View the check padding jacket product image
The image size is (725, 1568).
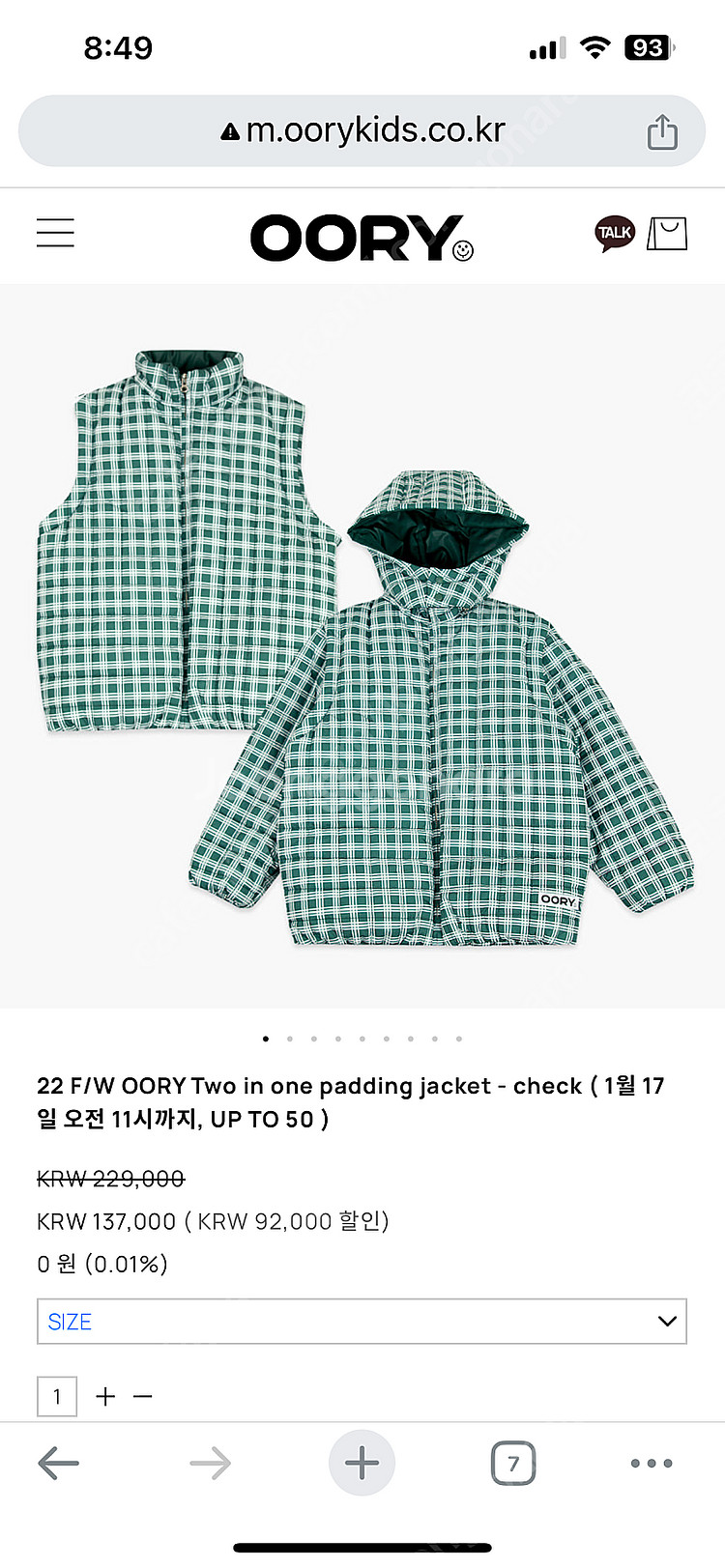[x=362, y=645]
